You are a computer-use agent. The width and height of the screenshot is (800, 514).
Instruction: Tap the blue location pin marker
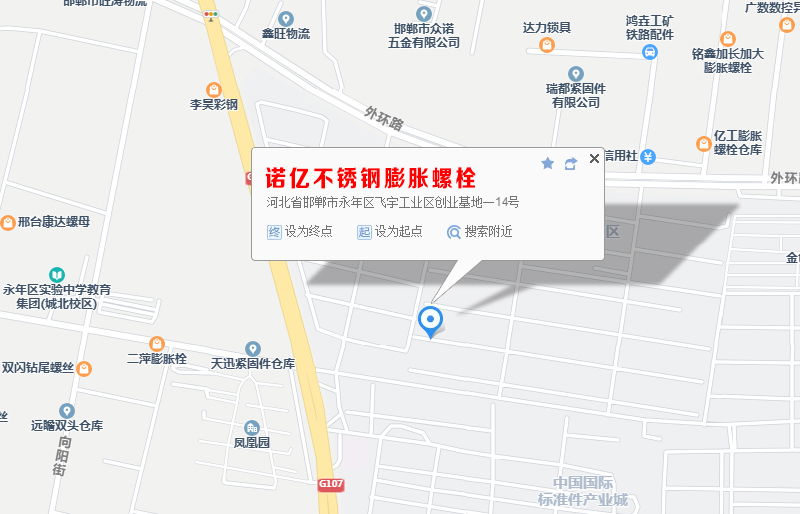[431, 320]
